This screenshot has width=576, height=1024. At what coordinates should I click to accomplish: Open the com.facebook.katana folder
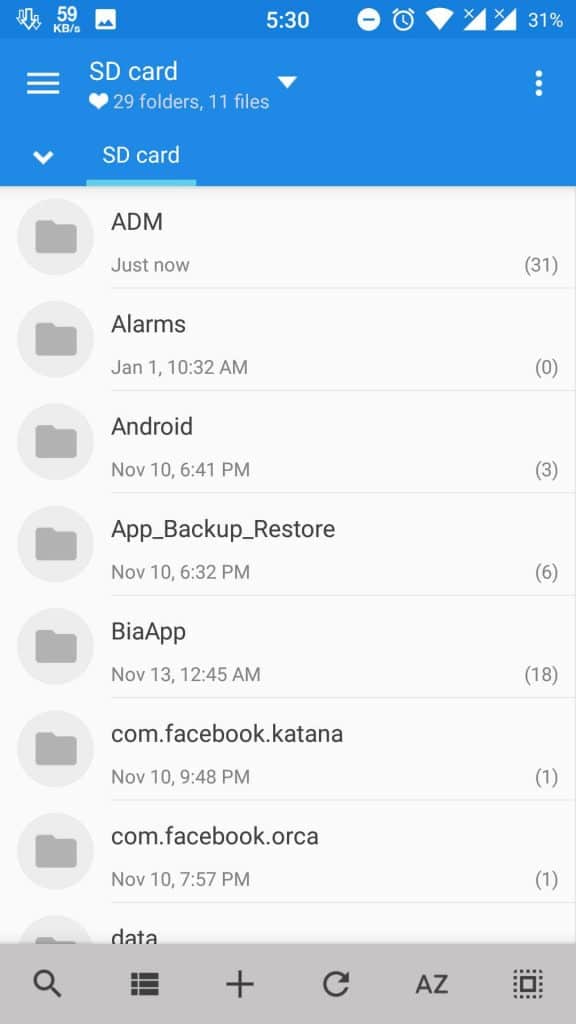(x=288, y=749)
